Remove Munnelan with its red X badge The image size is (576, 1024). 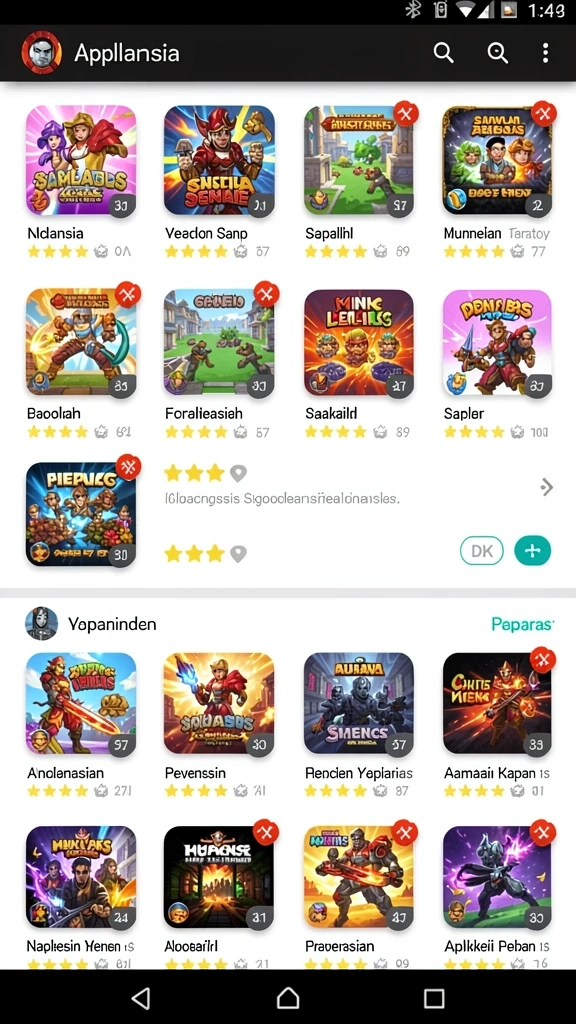[x=543, y=114]
